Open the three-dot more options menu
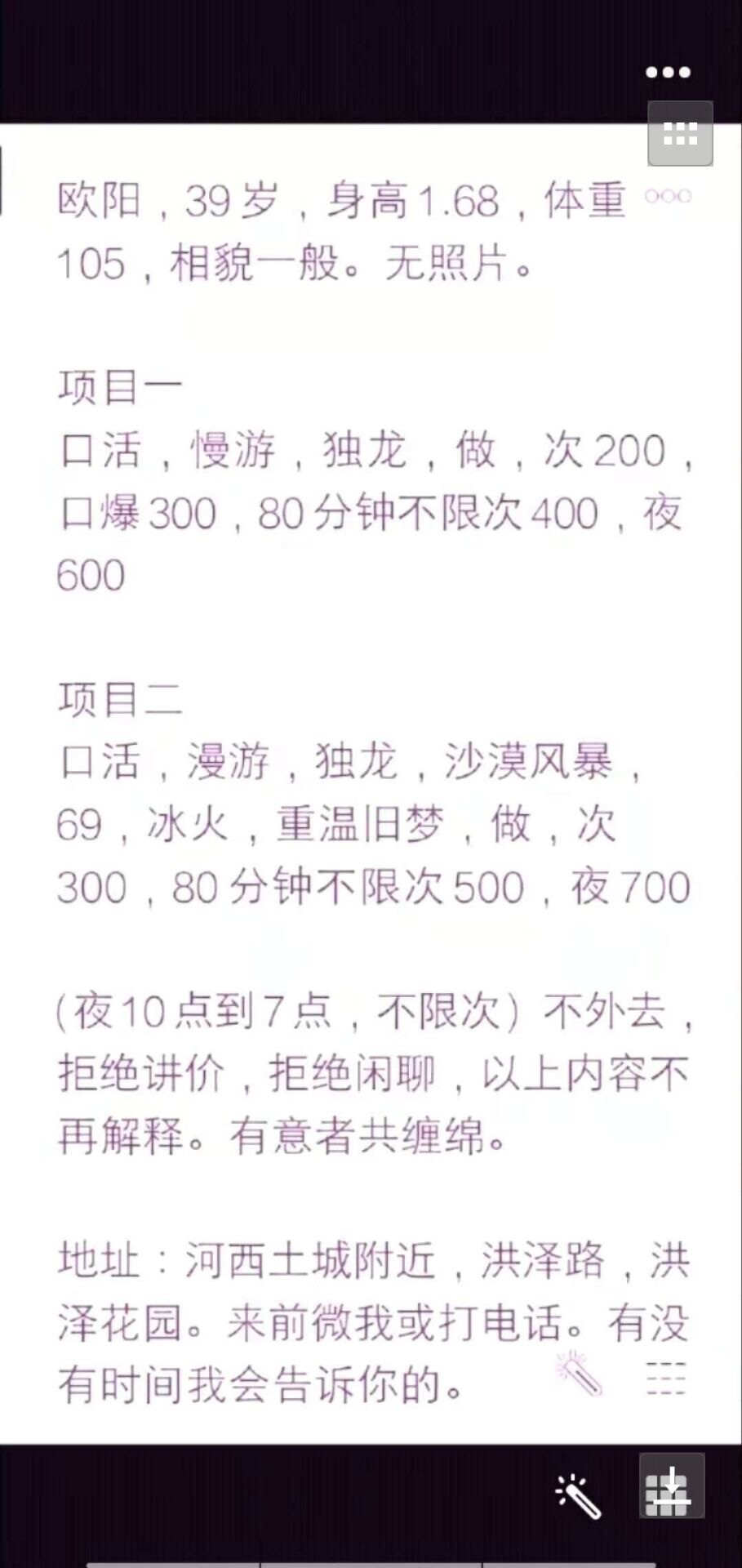Image resolution: width=742 pixels, height=1568 pixels. 668,73
